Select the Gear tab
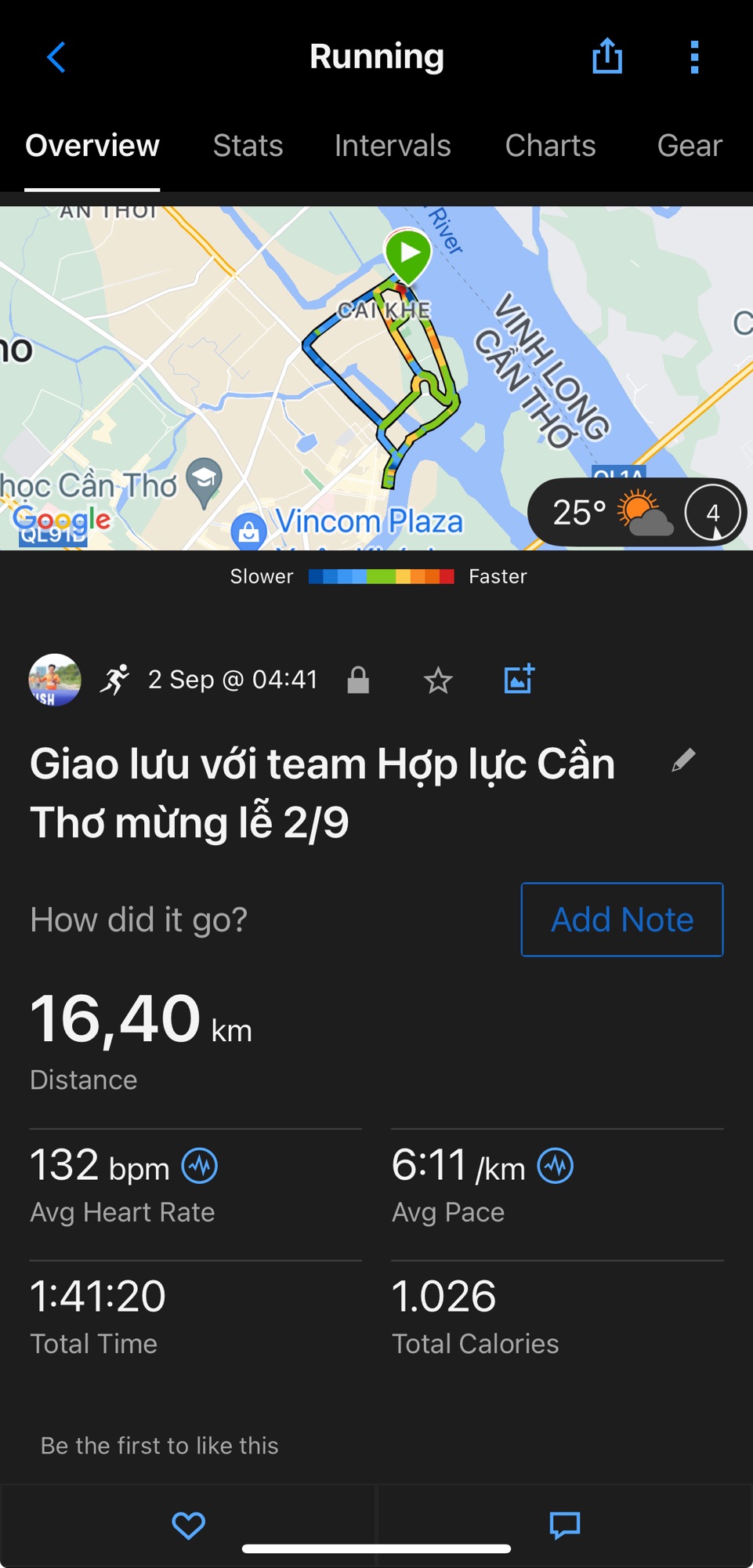 pos(689,146)
